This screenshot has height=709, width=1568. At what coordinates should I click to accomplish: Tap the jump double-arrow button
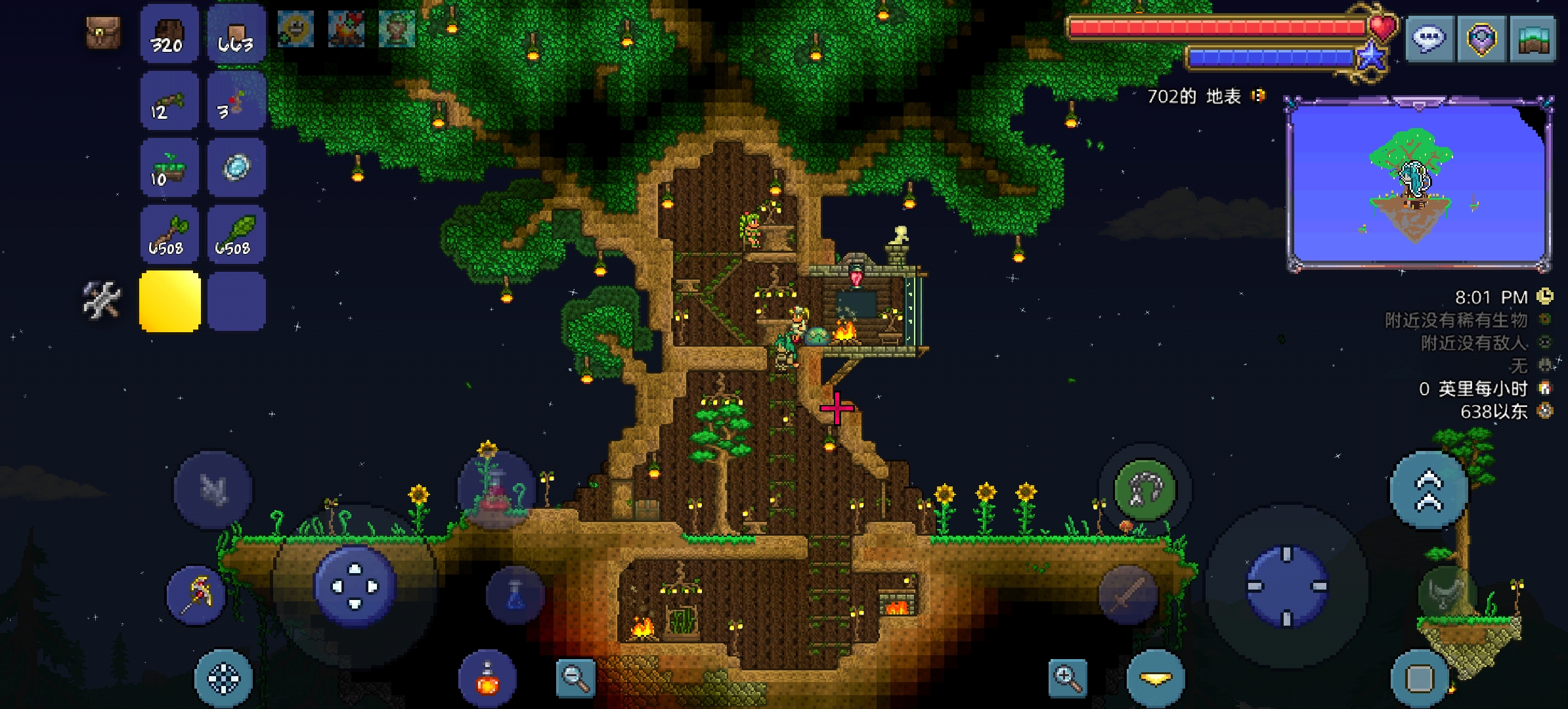tap(1429, 489)
